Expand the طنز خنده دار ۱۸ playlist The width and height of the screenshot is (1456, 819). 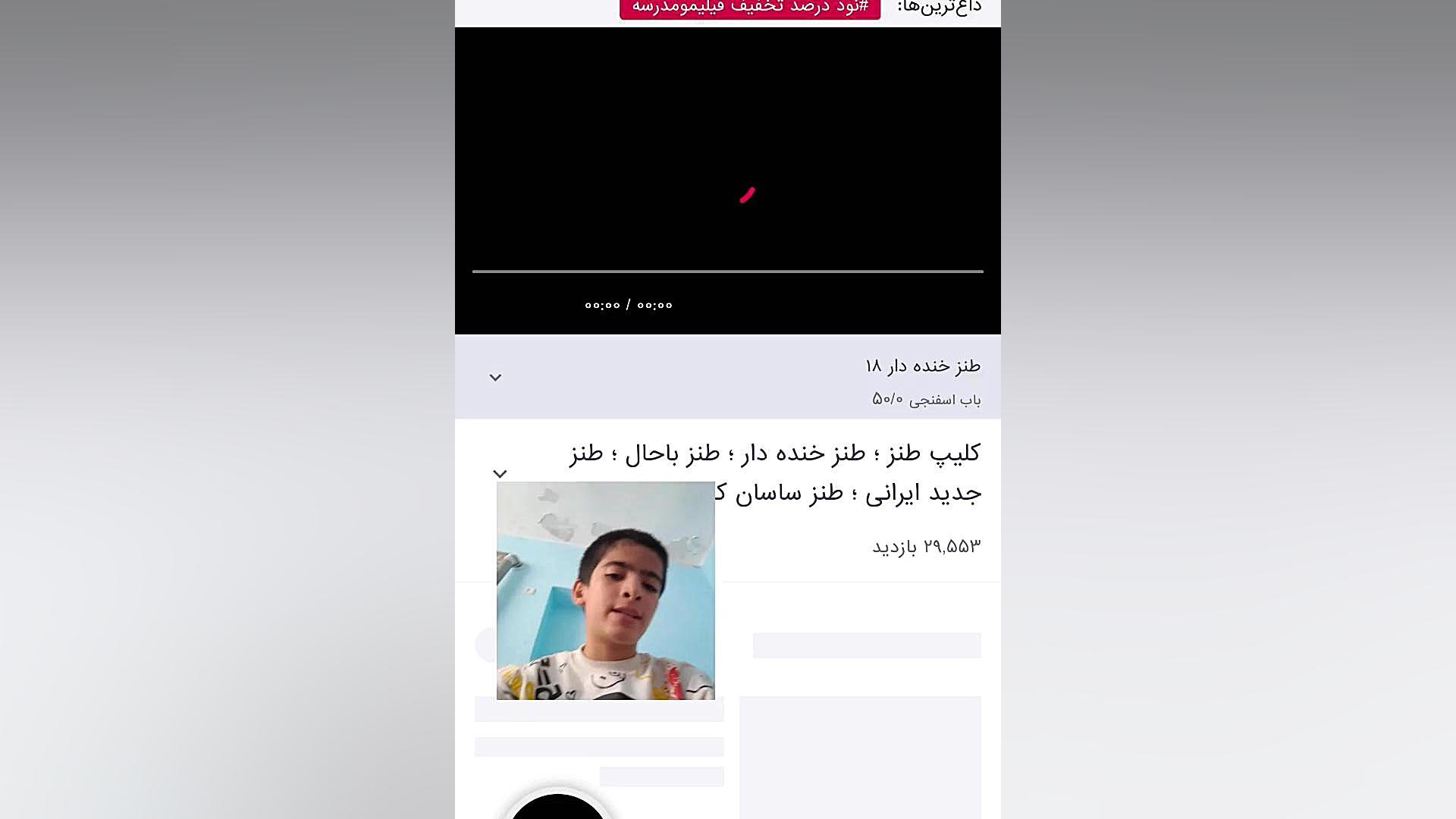[x=495, y=378]
